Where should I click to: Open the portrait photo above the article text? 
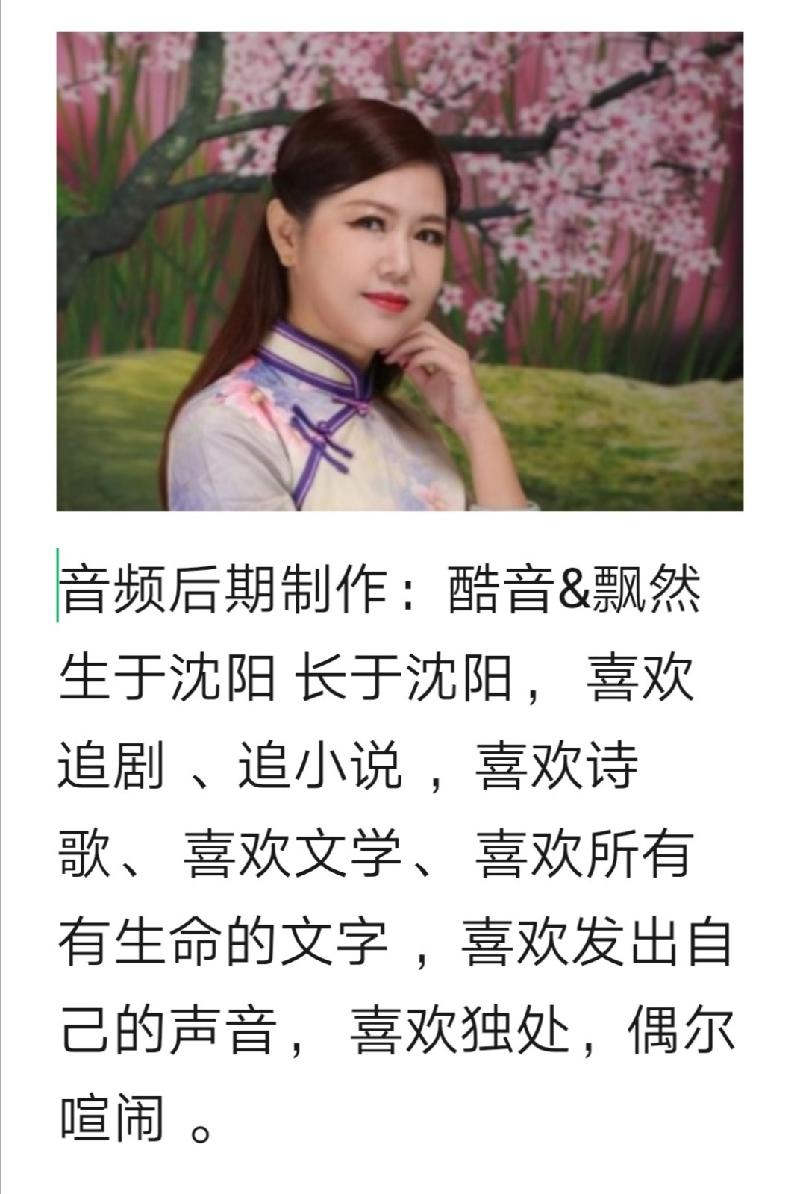pyautogui.click(x=399, y=271)
